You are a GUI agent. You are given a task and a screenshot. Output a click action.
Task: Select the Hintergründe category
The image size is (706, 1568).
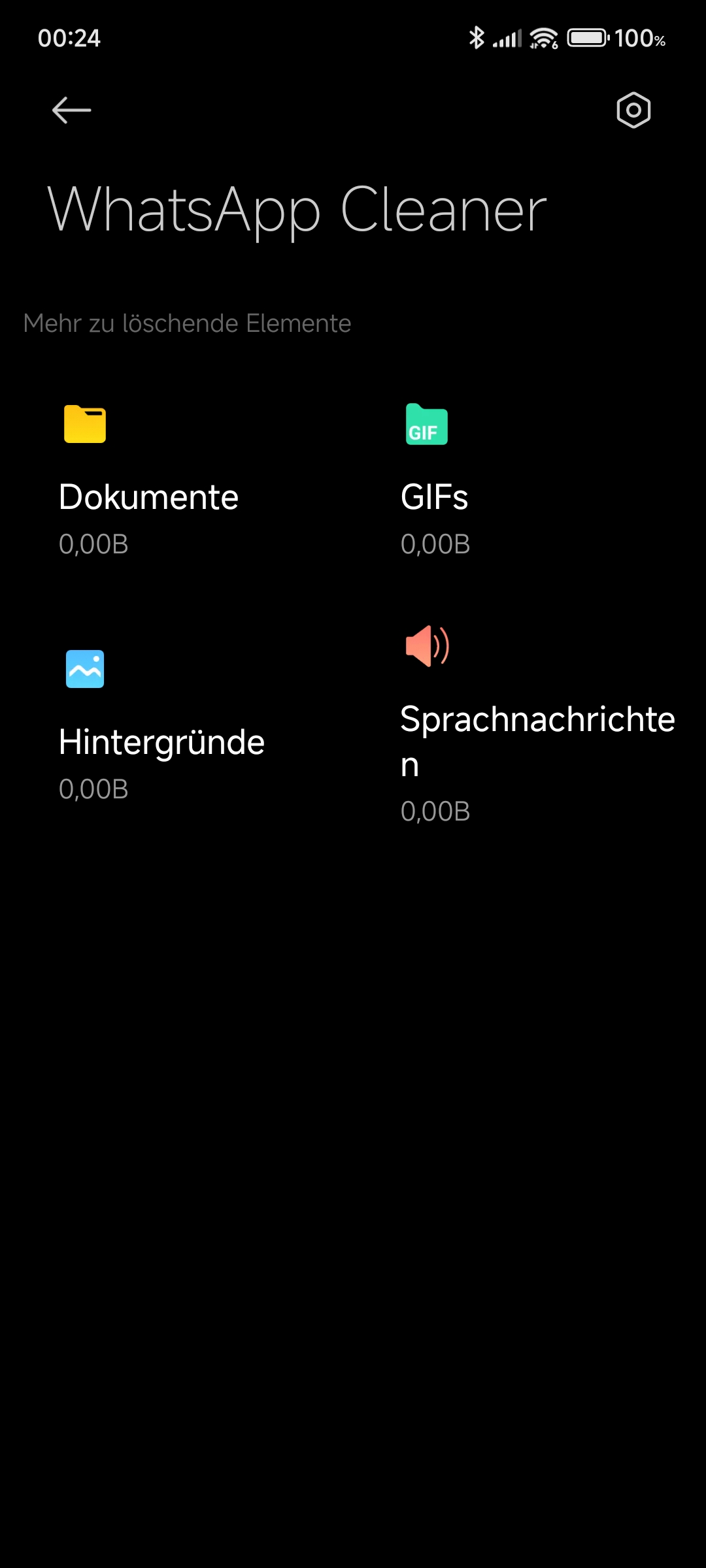pyautogui.click(x=161, y=726)
